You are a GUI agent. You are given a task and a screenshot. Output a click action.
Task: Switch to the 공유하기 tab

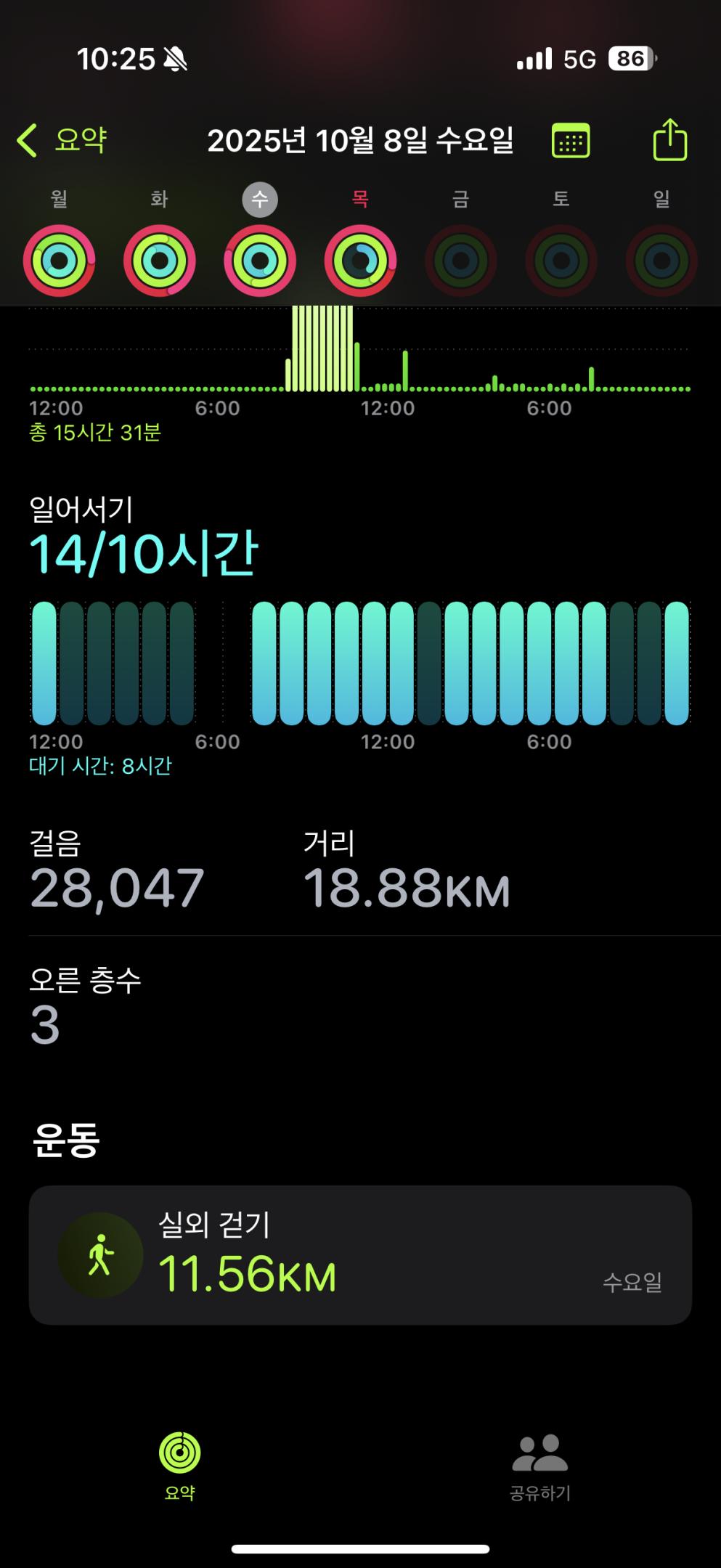(x=540, y=1466)
